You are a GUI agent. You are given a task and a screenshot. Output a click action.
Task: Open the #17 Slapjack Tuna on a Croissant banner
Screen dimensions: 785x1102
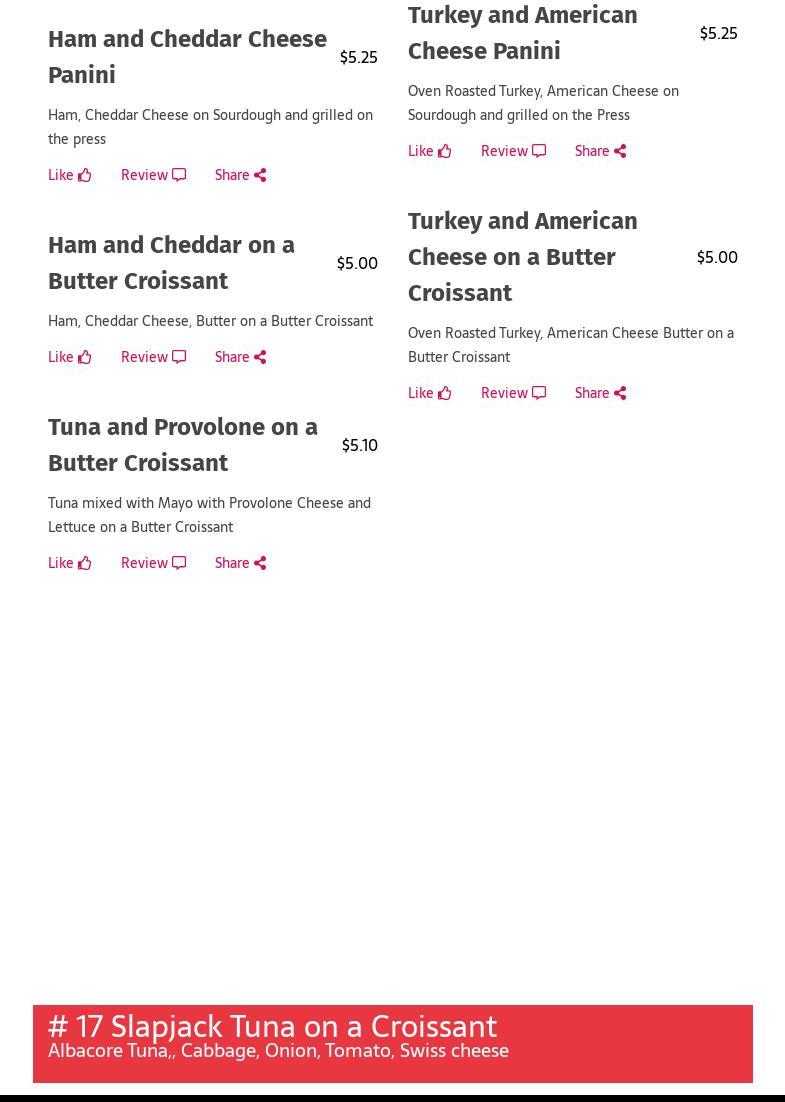(392, 1042)
